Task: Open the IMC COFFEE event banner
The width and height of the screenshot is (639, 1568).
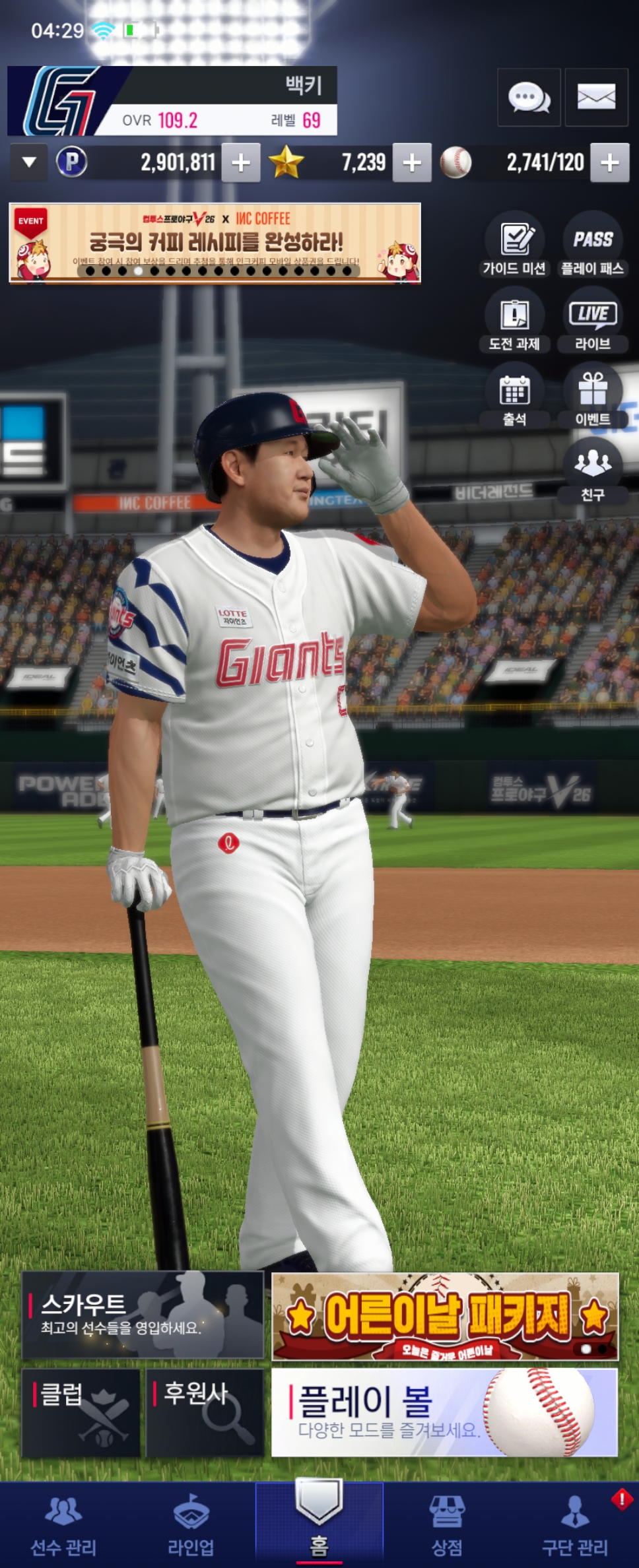Action: coord(215,243)
